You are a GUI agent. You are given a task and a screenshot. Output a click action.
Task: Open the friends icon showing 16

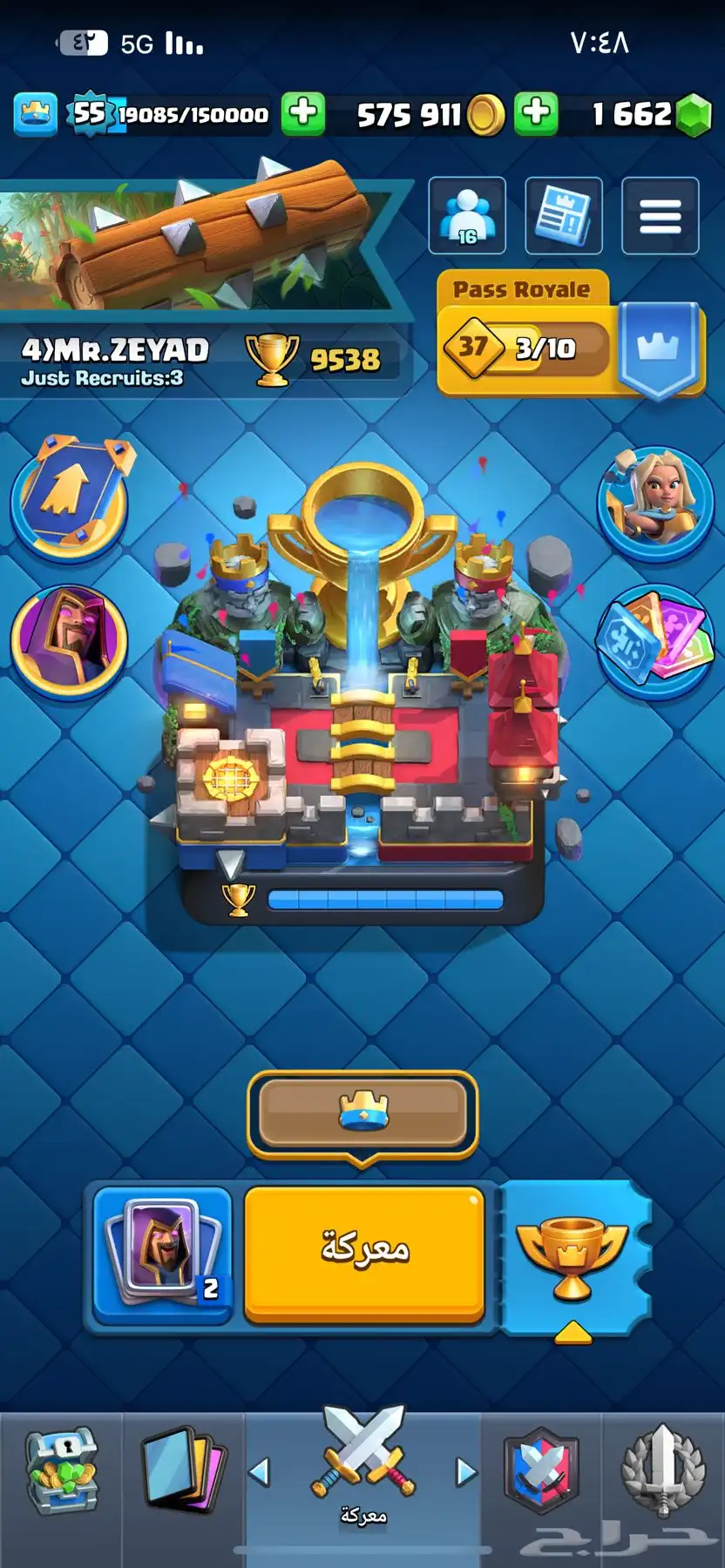pos(467,215)
